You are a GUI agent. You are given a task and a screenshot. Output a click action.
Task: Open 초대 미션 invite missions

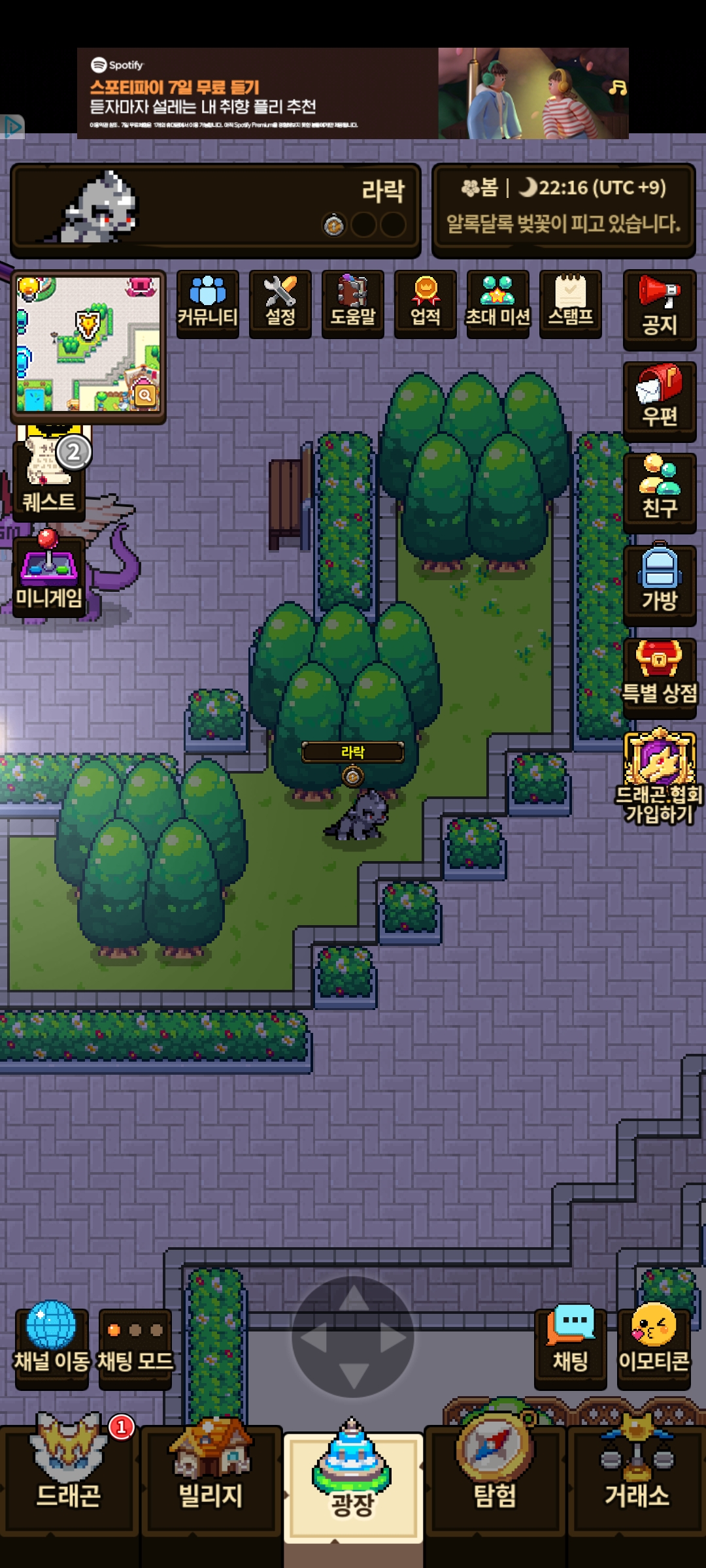tap(498, 303)
